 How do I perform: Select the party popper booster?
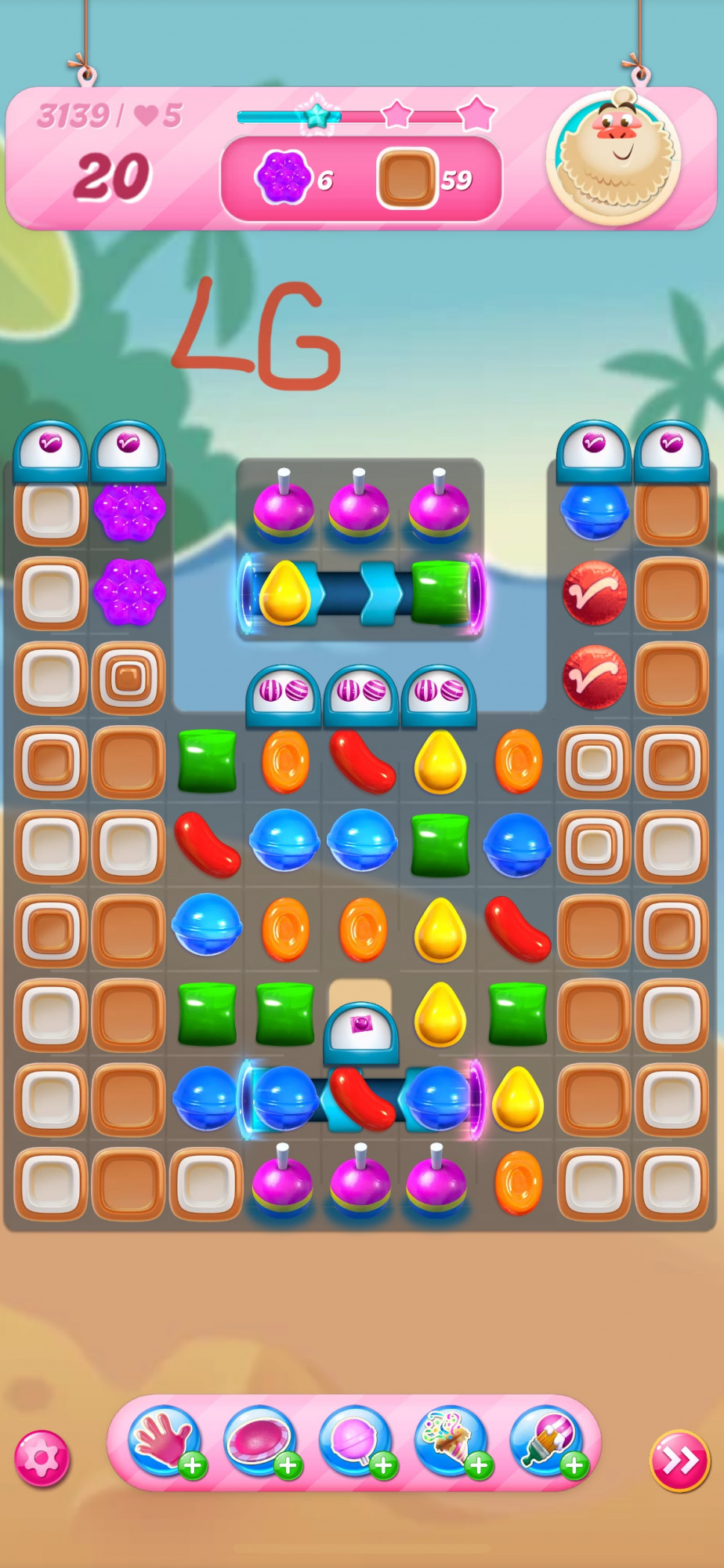pyautogui.click(x=451, y=1441)
